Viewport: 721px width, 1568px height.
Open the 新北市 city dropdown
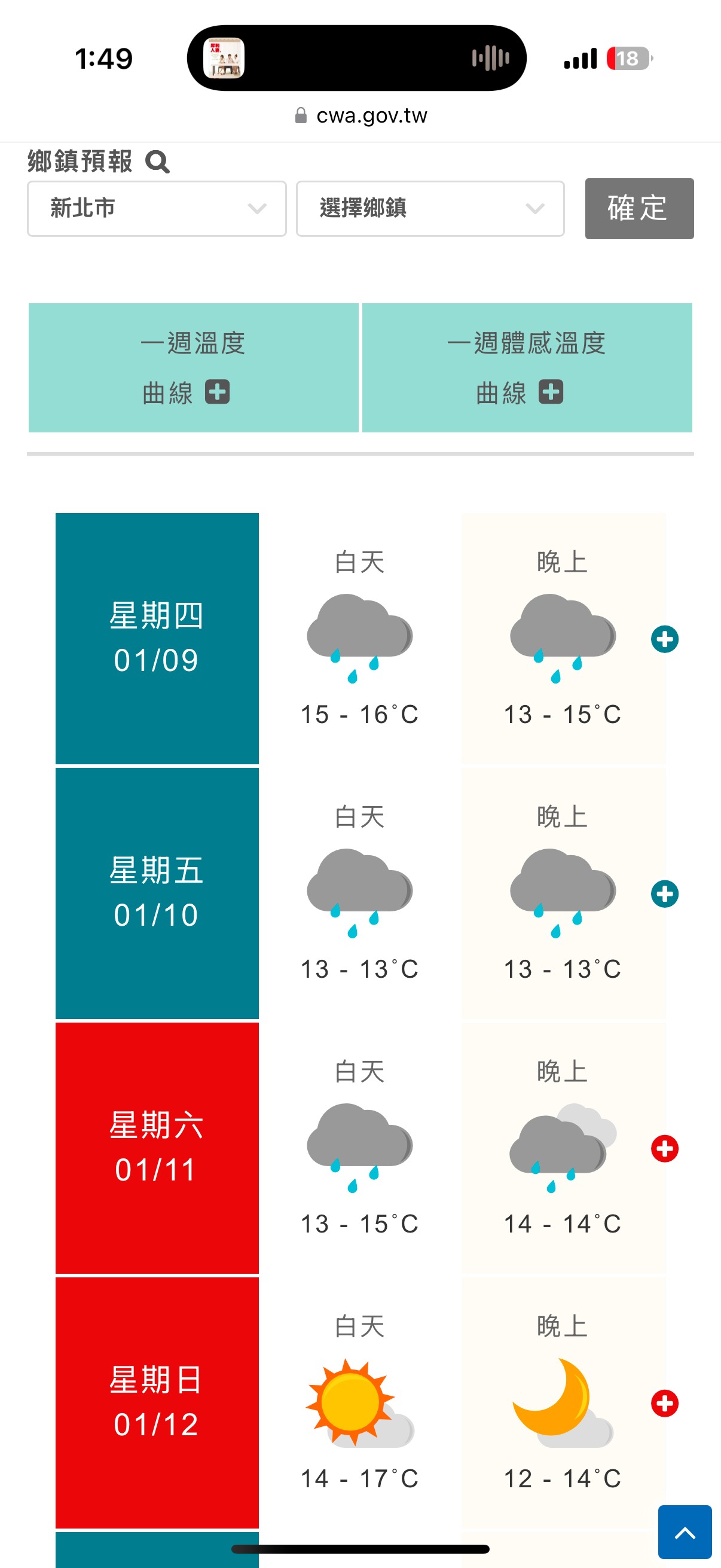pos(157,208)
